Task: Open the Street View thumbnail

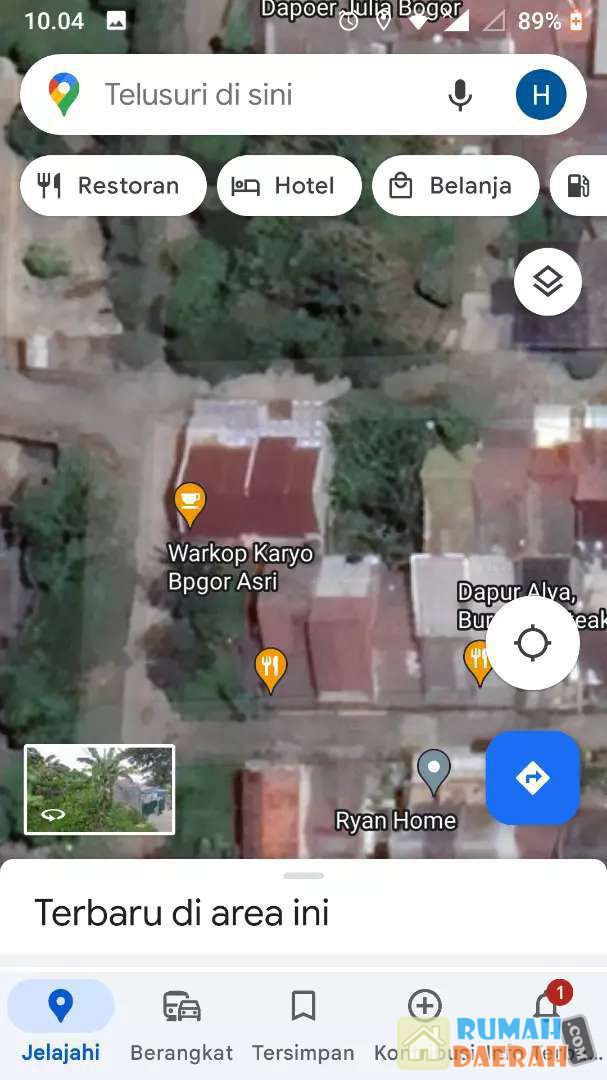Action: (99, 789)
